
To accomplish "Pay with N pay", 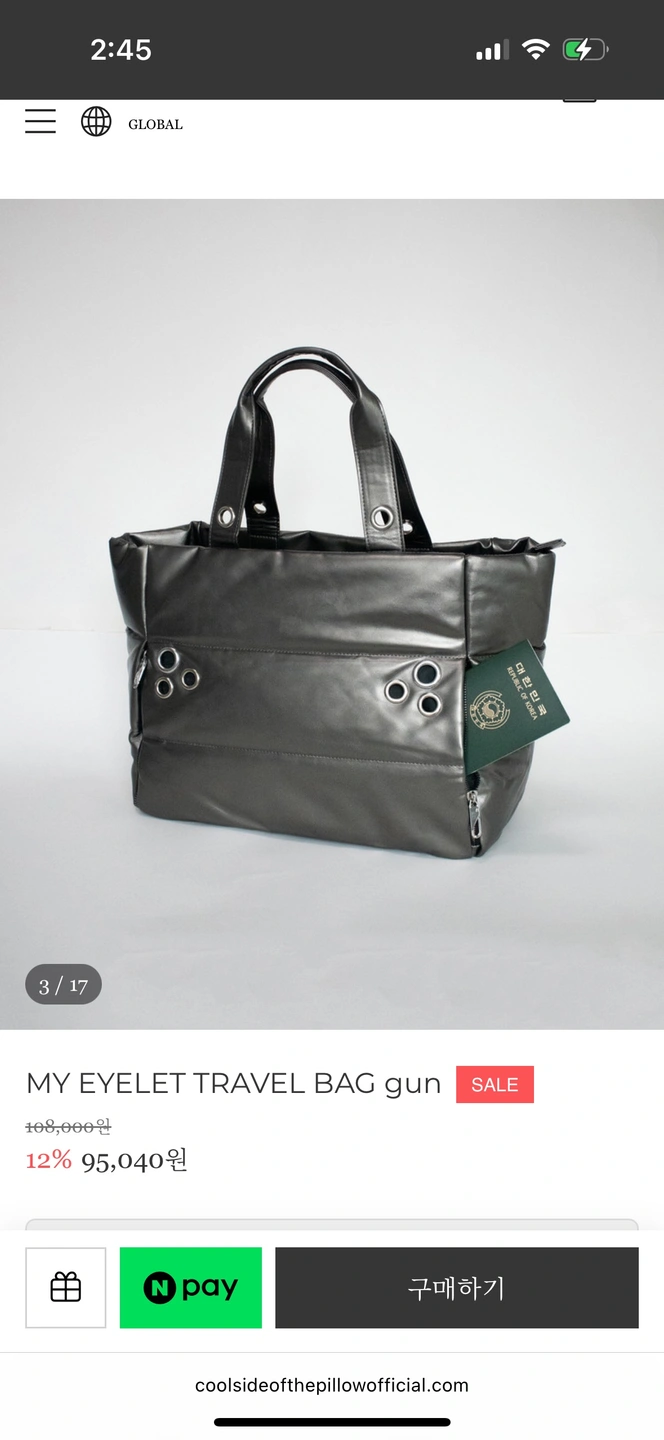I will point(191,1288).
